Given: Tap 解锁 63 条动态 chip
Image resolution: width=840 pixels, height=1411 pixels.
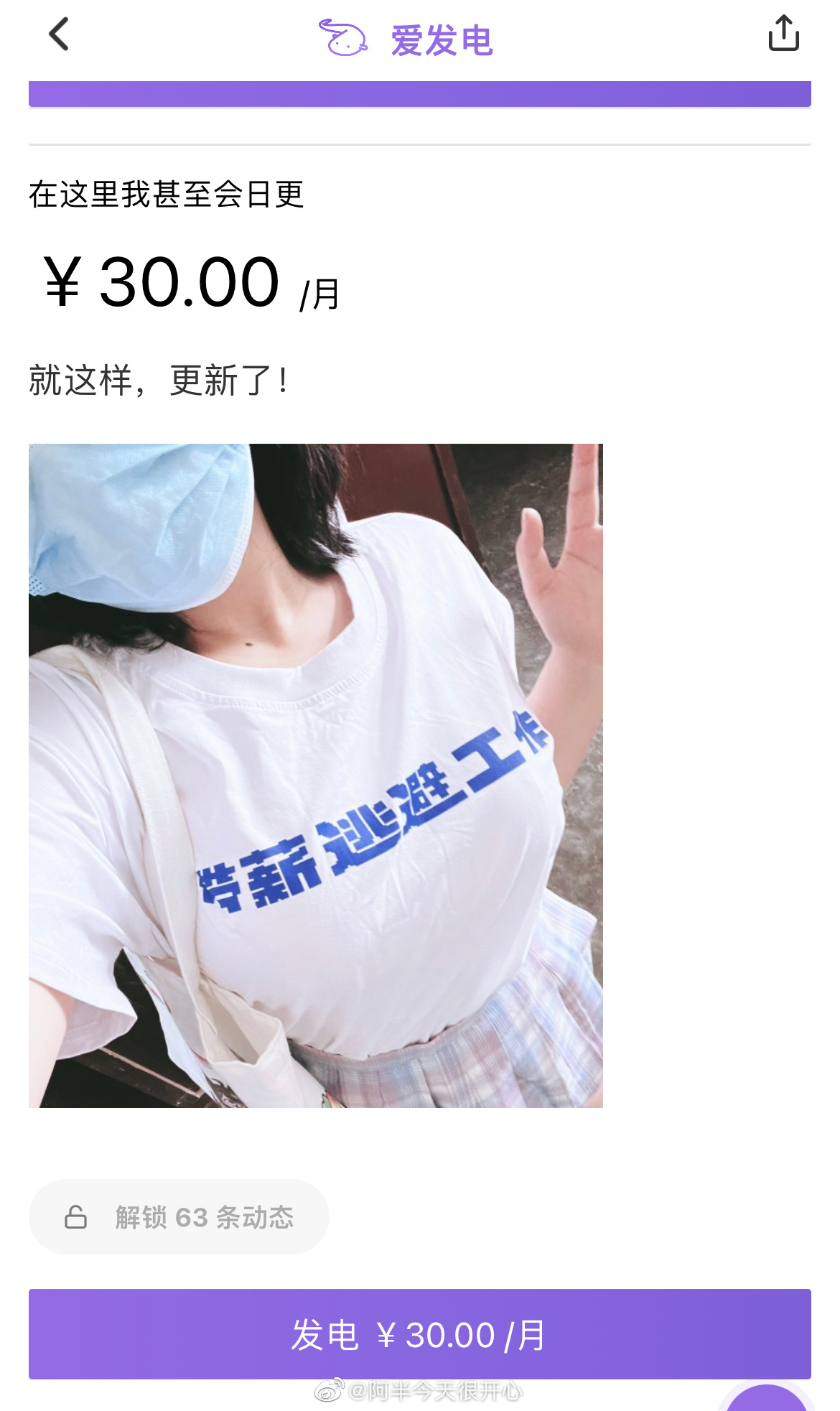Looking at the screenshot, I should tap(179, 1217).
